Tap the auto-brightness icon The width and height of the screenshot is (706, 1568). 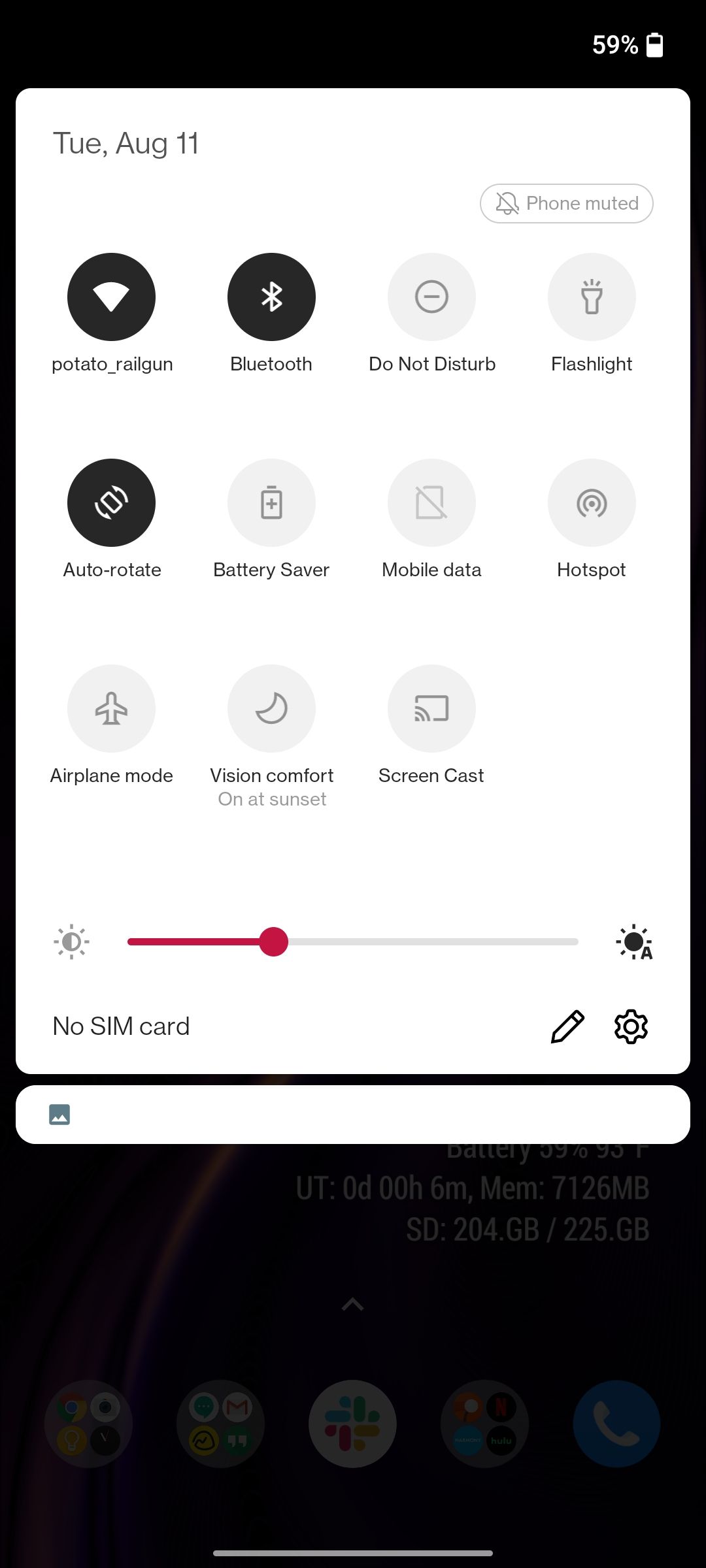pyautogui.click(x=633, y=941)
